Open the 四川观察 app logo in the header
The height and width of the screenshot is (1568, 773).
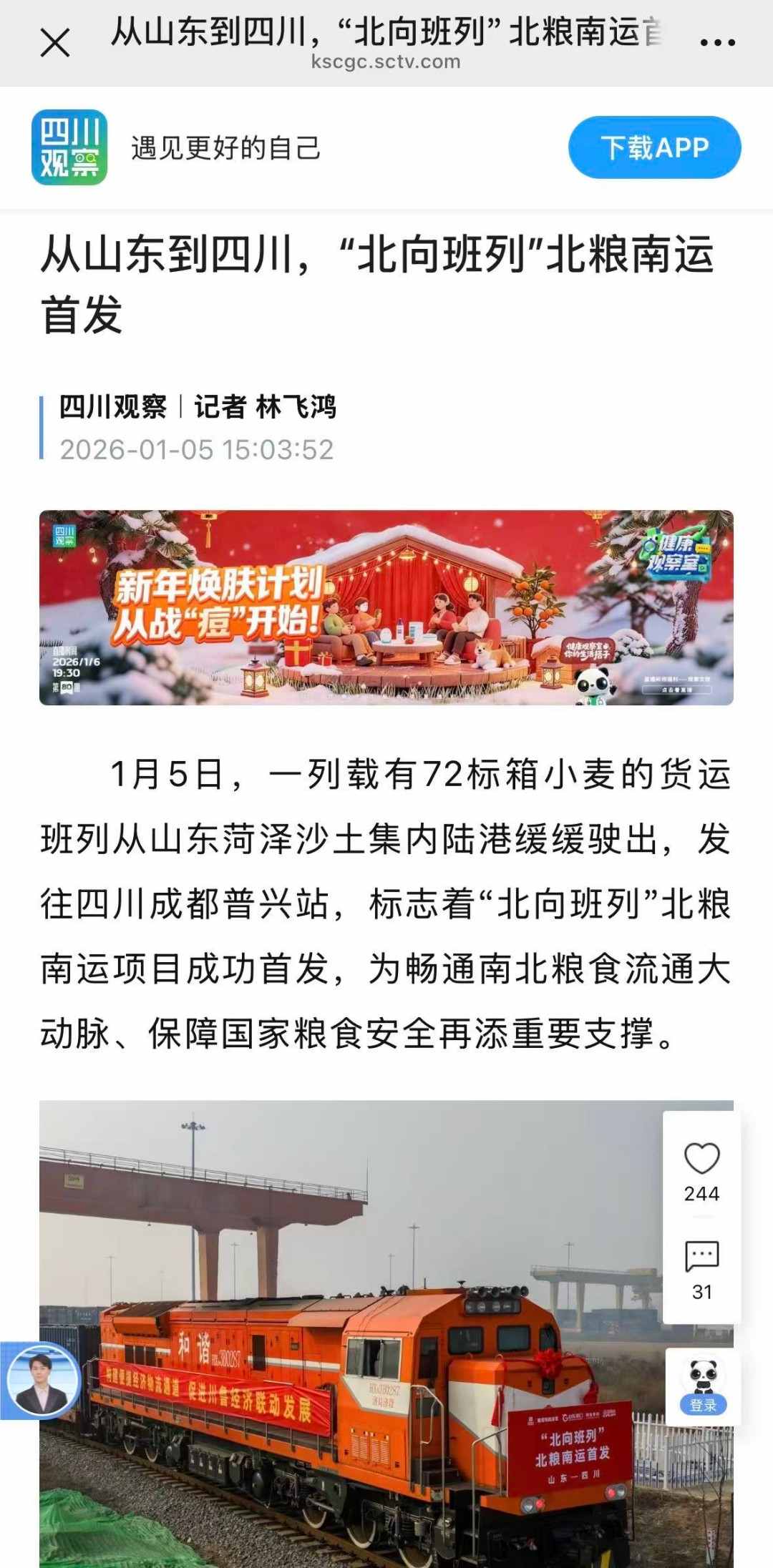pyautogui.click(x=69, y=147)
